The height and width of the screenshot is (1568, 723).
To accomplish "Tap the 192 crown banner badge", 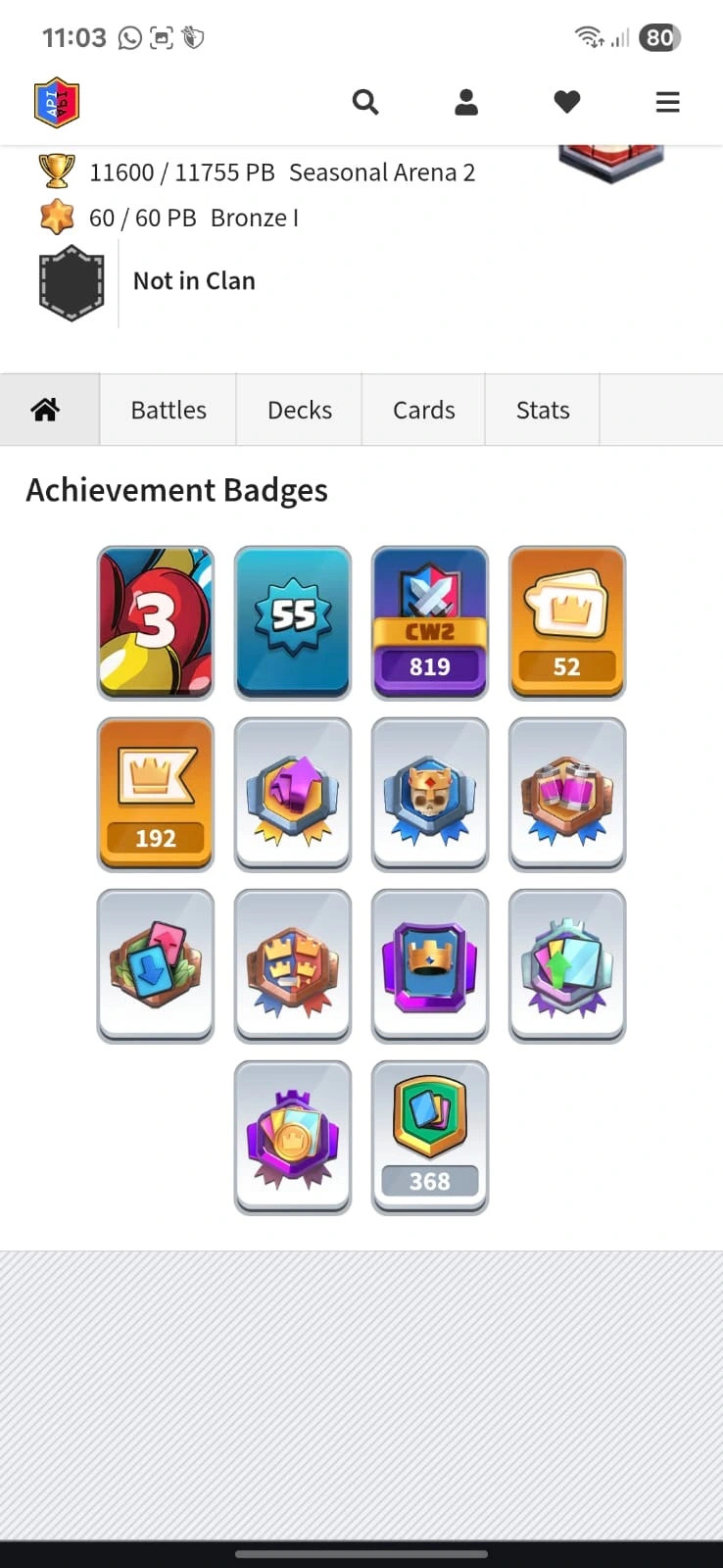I will 156,794.
